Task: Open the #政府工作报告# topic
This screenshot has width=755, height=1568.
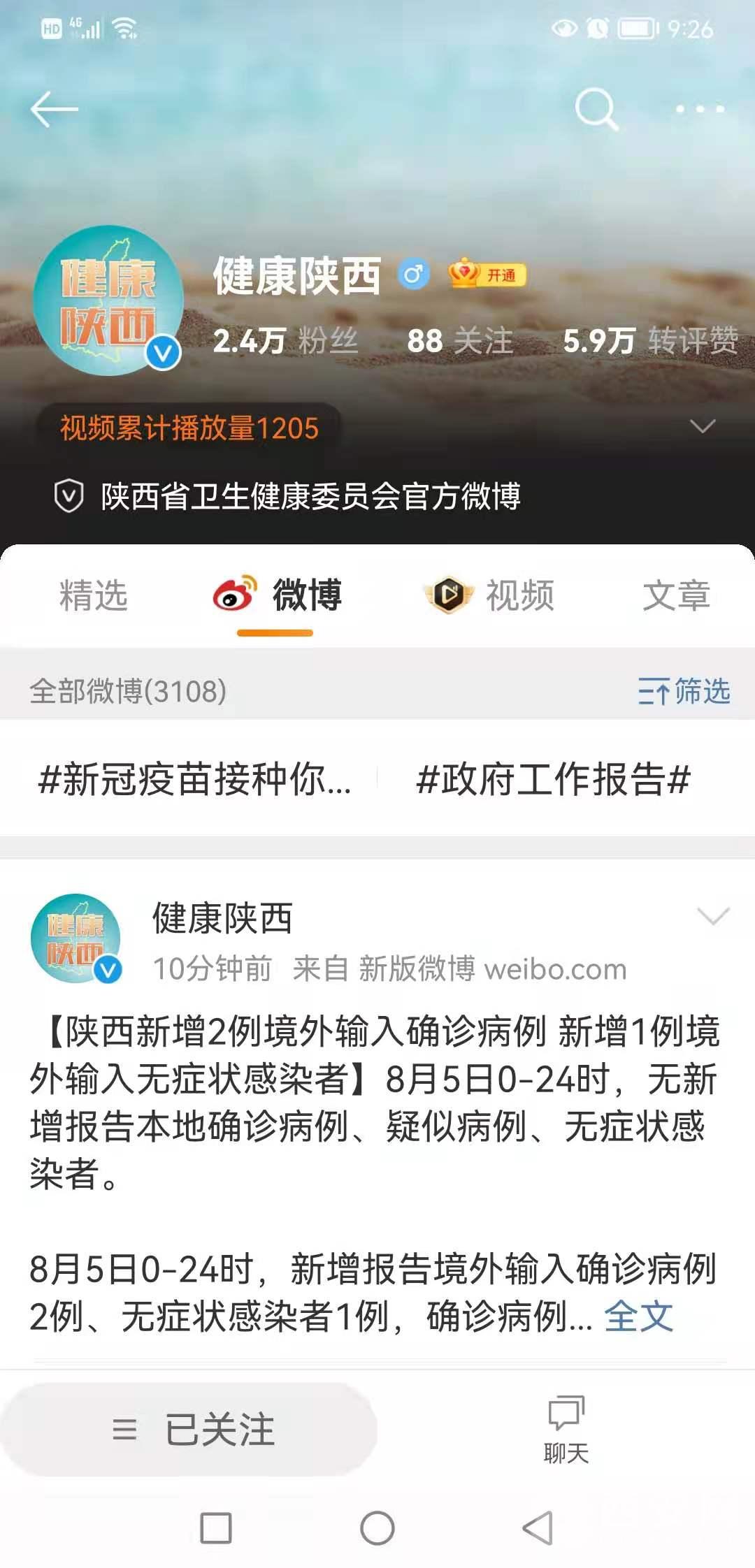Action: click(553, 779)
